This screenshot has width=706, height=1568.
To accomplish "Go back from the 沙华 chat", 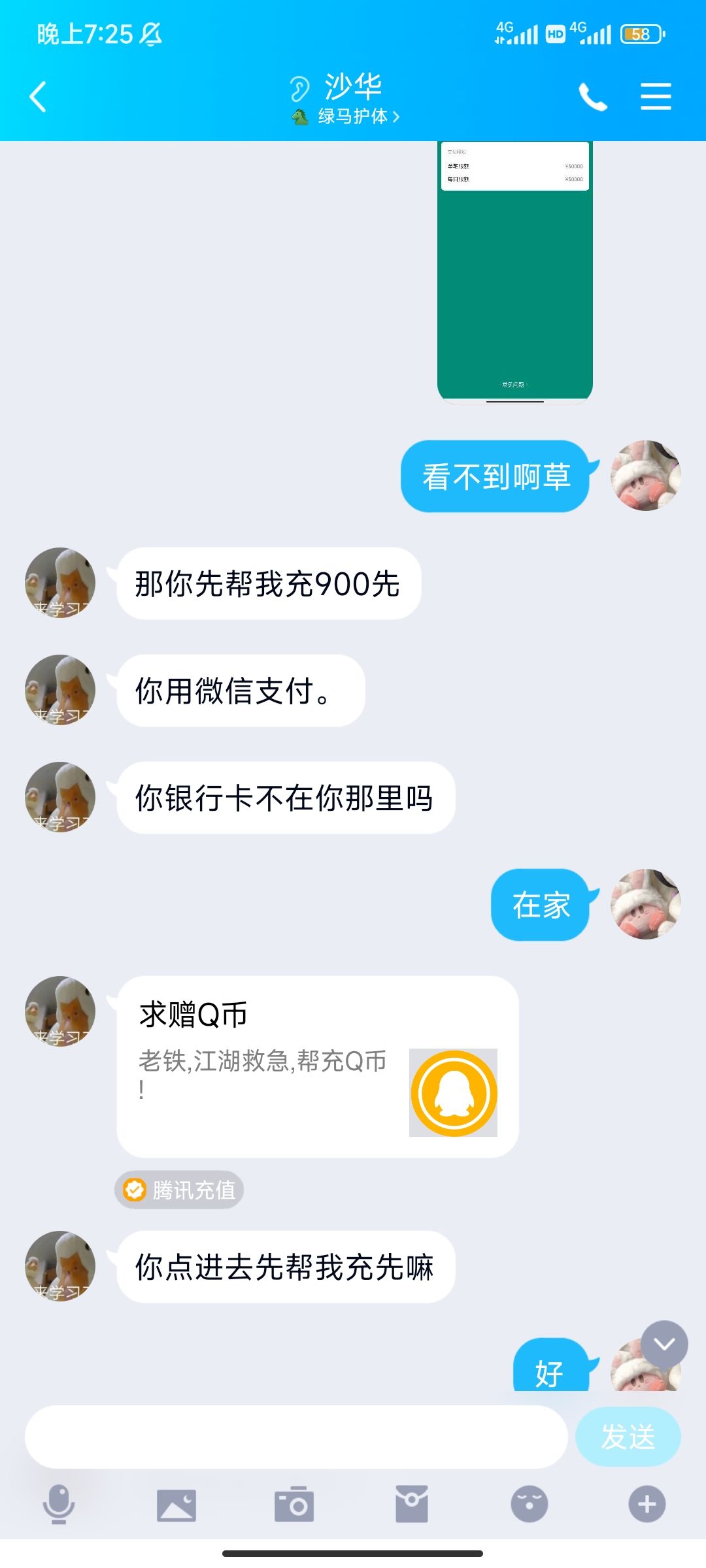I will pos(38,97).
